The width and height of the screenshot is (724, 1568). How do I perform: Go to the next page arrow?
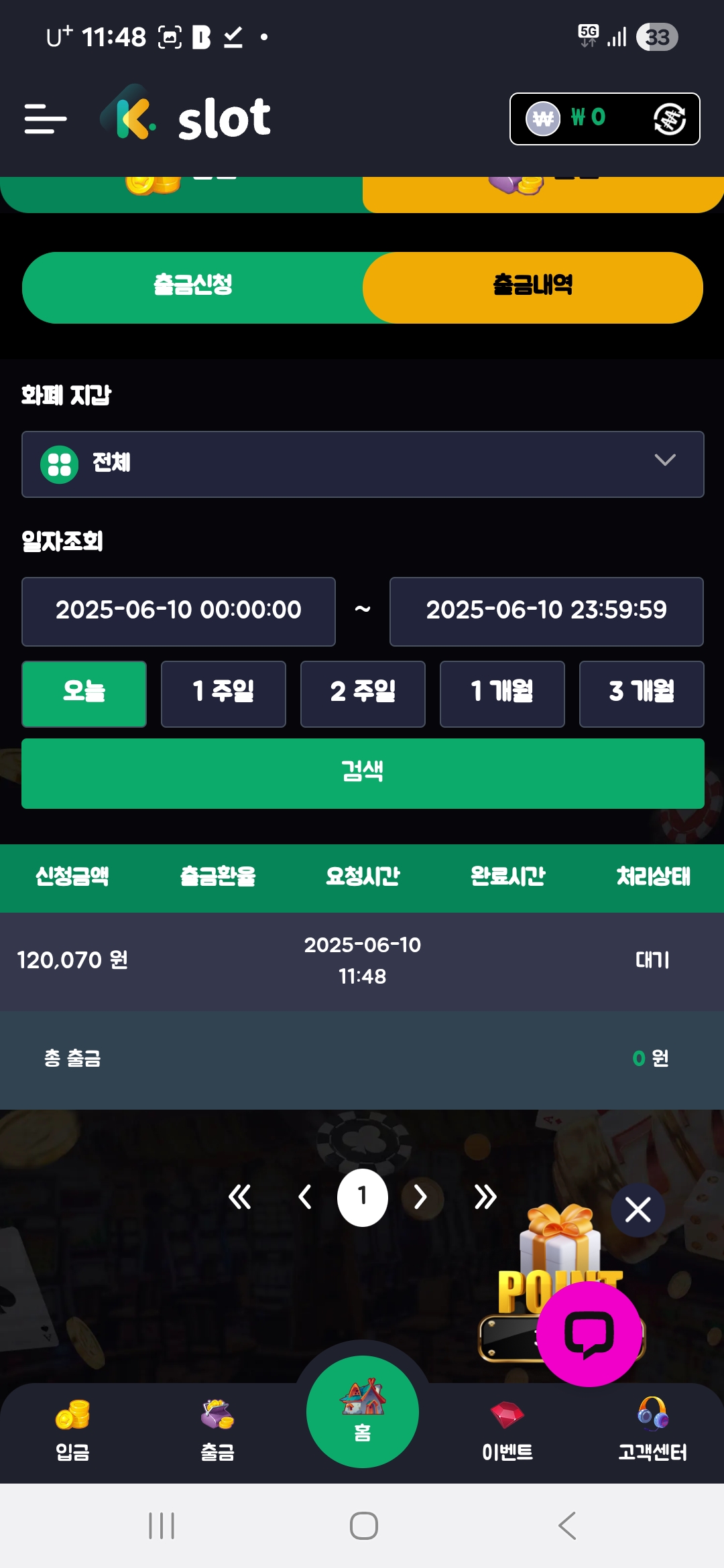420,1197
